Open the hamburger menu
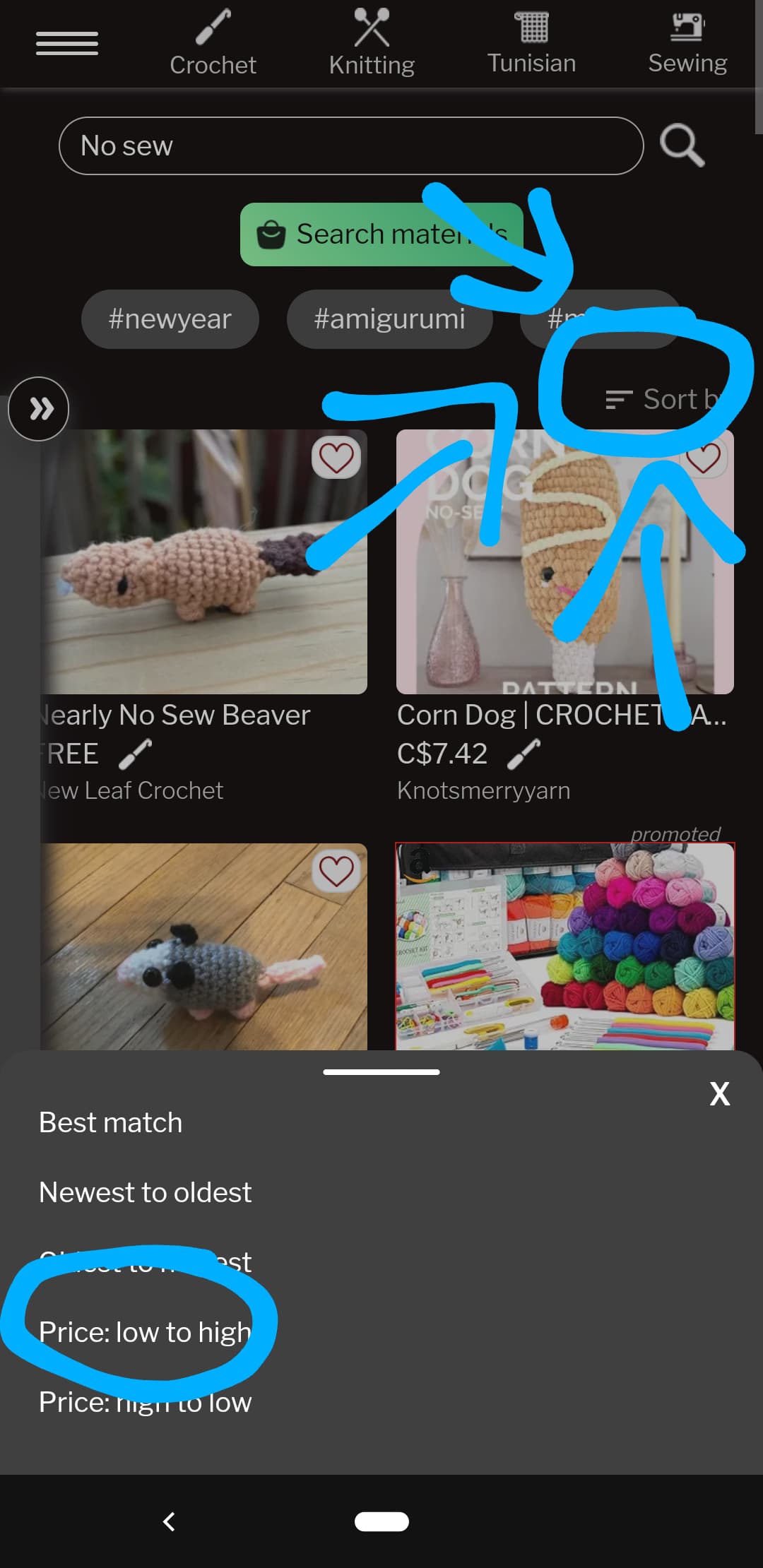763x1568 pixels. (67, 44)
